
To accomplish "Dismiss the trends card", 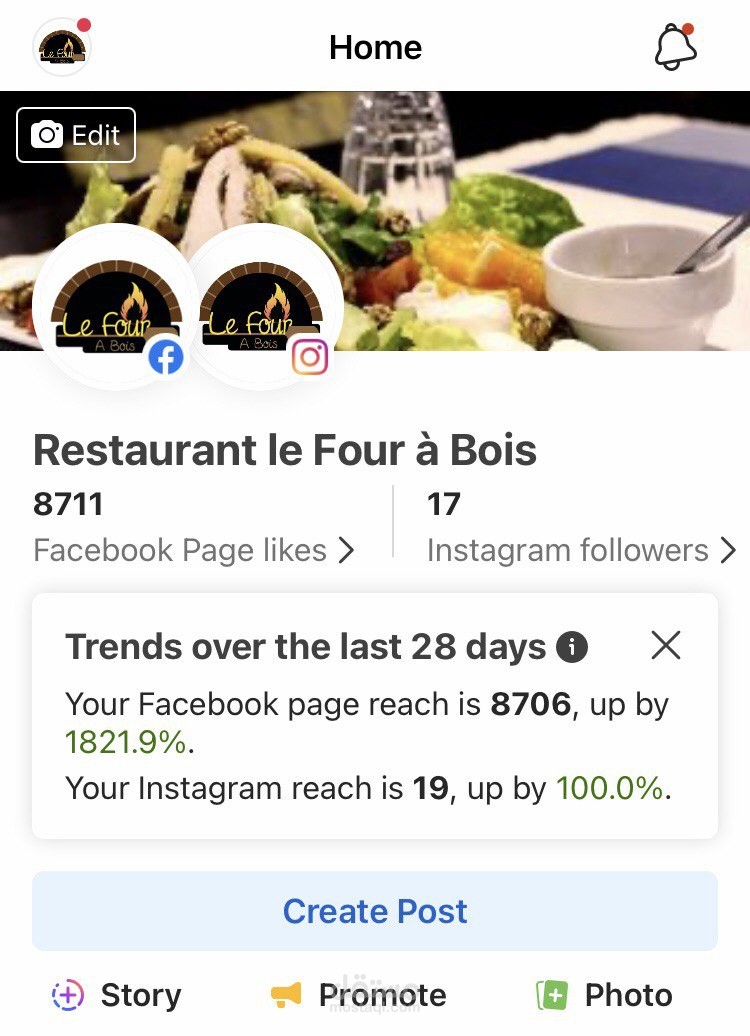I will [x=665, y=646].
